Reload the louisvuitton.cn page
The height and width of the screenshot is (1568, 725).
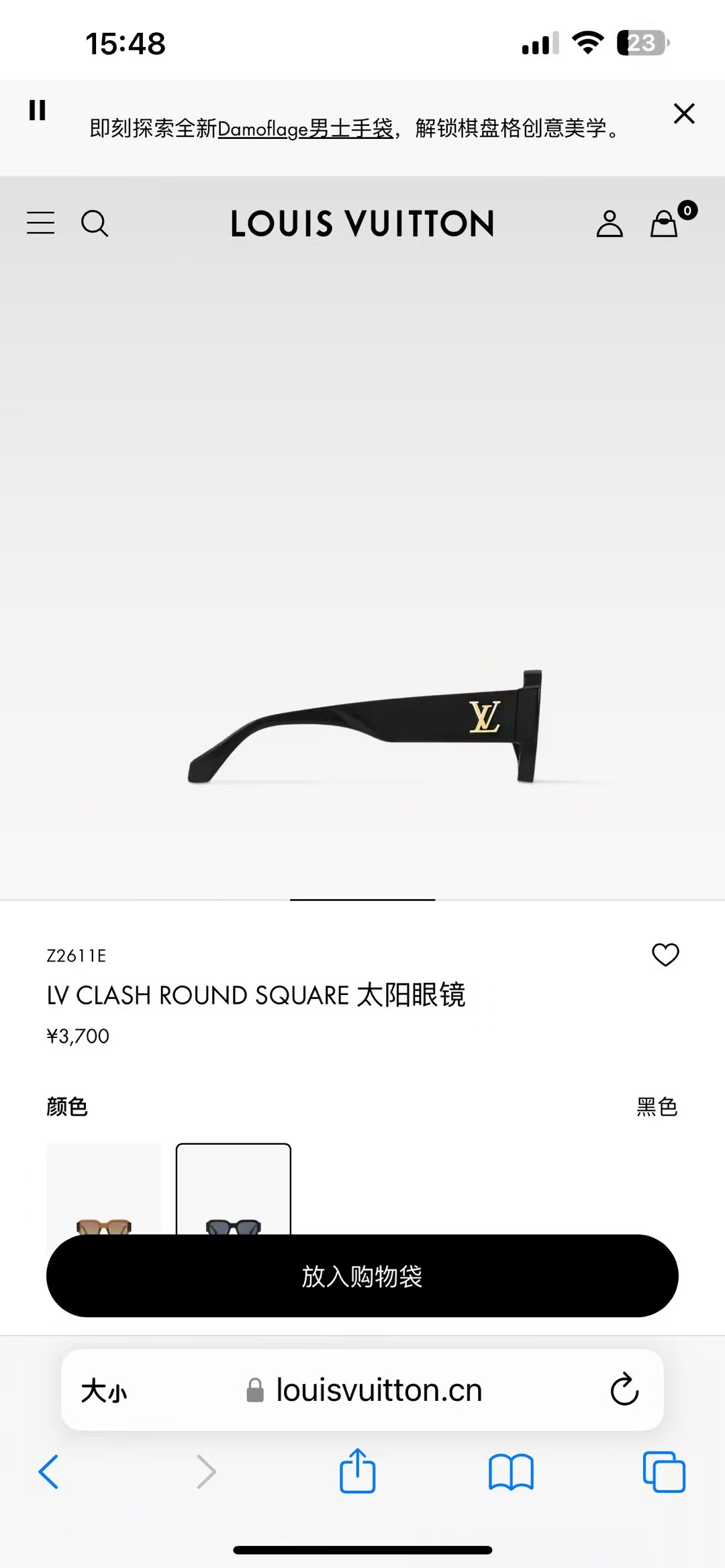[x=624, y=1390]
